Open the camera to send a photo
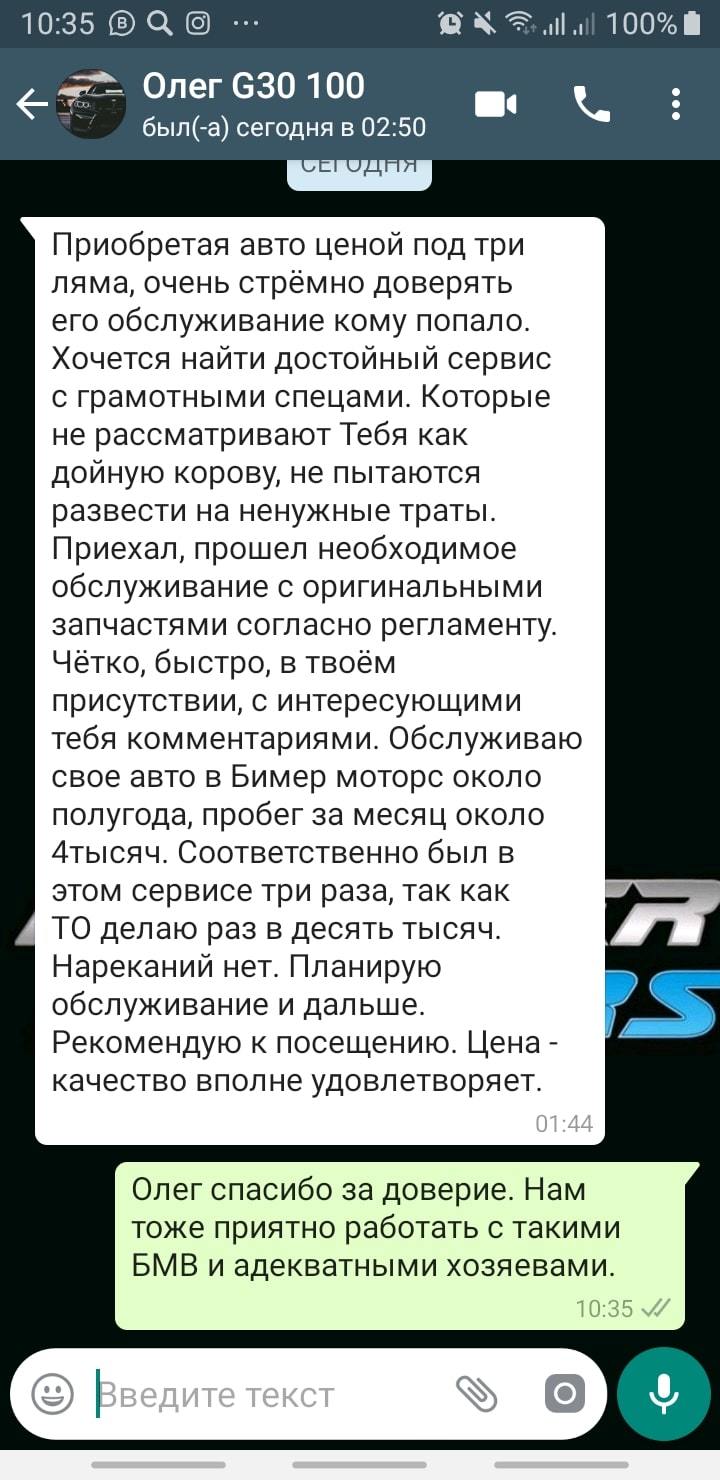 pos(564,1393)
